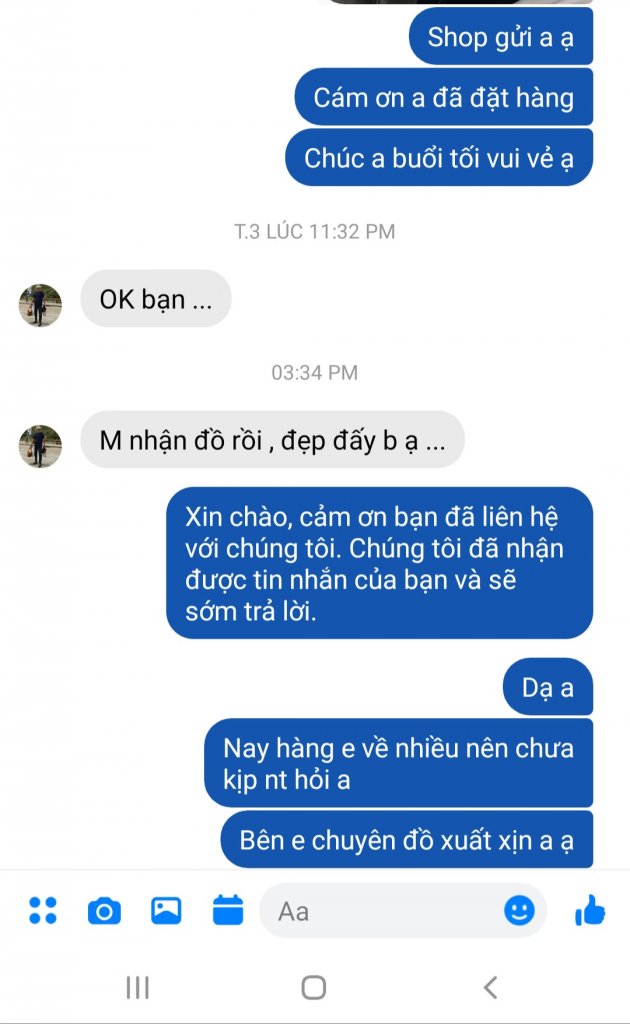Open the emoji smiley picker

pyautogui.click(x=519, y=910)
